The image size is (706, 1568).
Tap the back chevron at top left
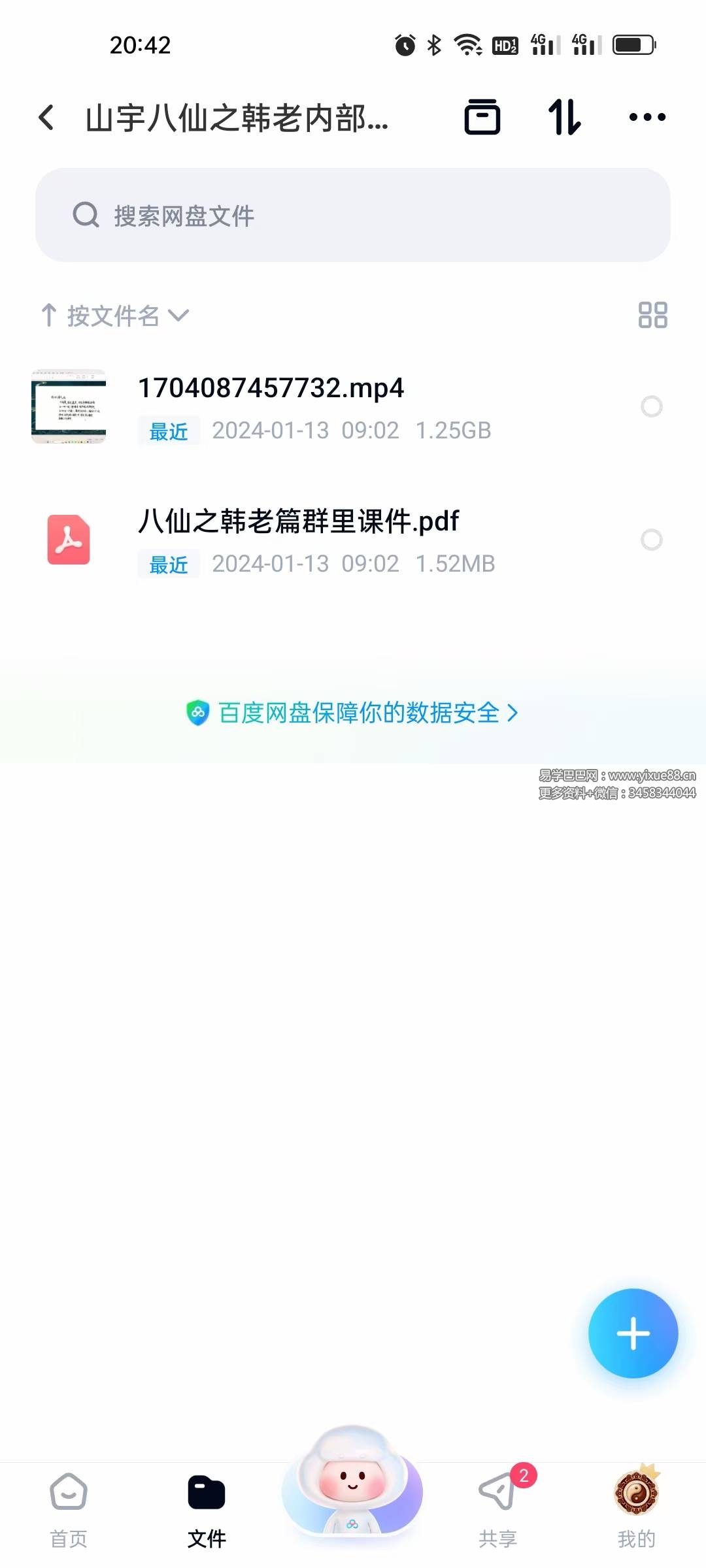click(x=46, y=116)
